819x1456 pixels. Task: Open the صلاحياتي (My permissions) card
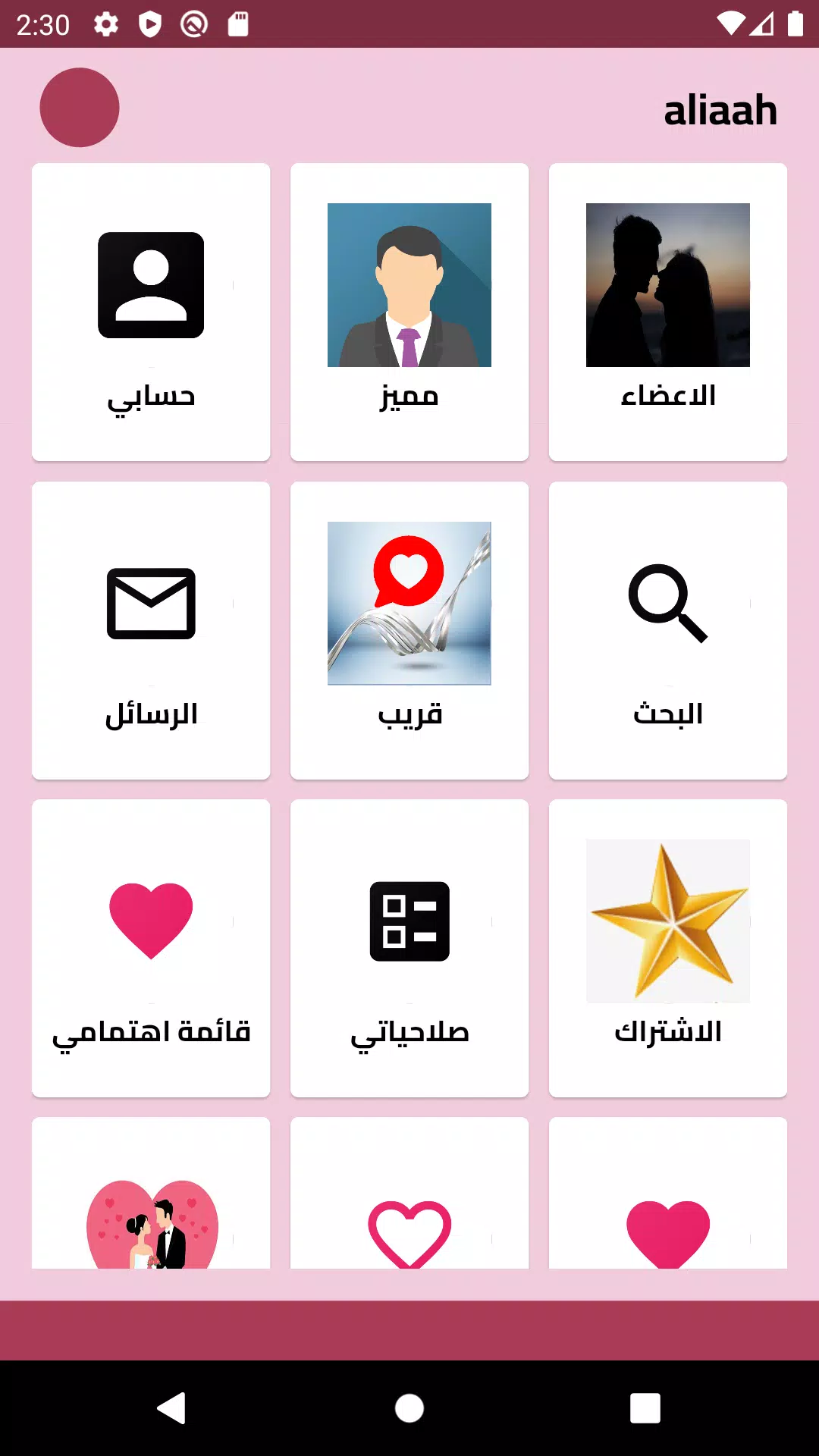409,948
